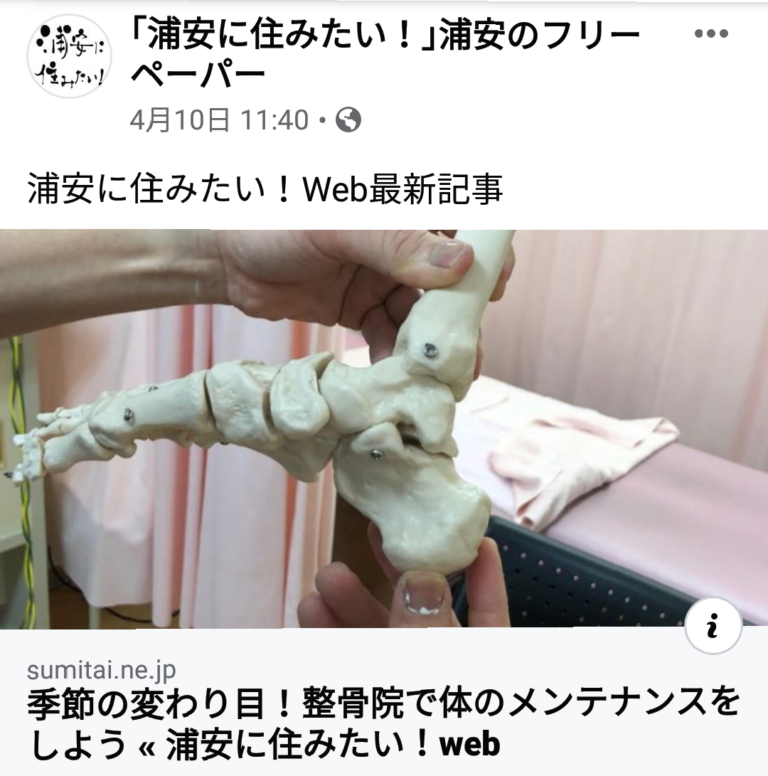Tap the 4月10日 11:40 post timestamp

point(219,121)
